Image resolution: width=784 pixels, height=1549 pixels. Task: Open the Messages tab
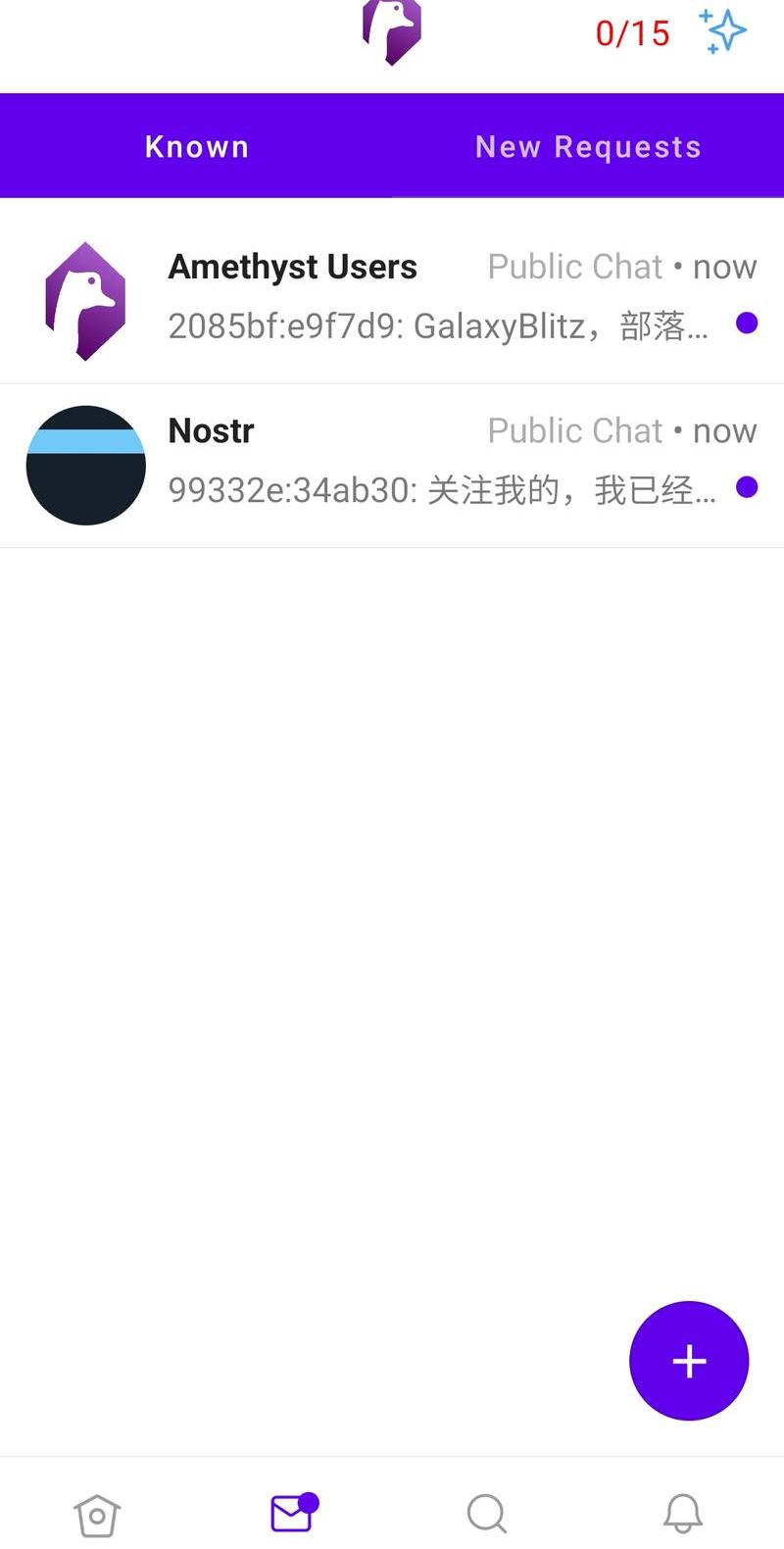[292, 1515]
